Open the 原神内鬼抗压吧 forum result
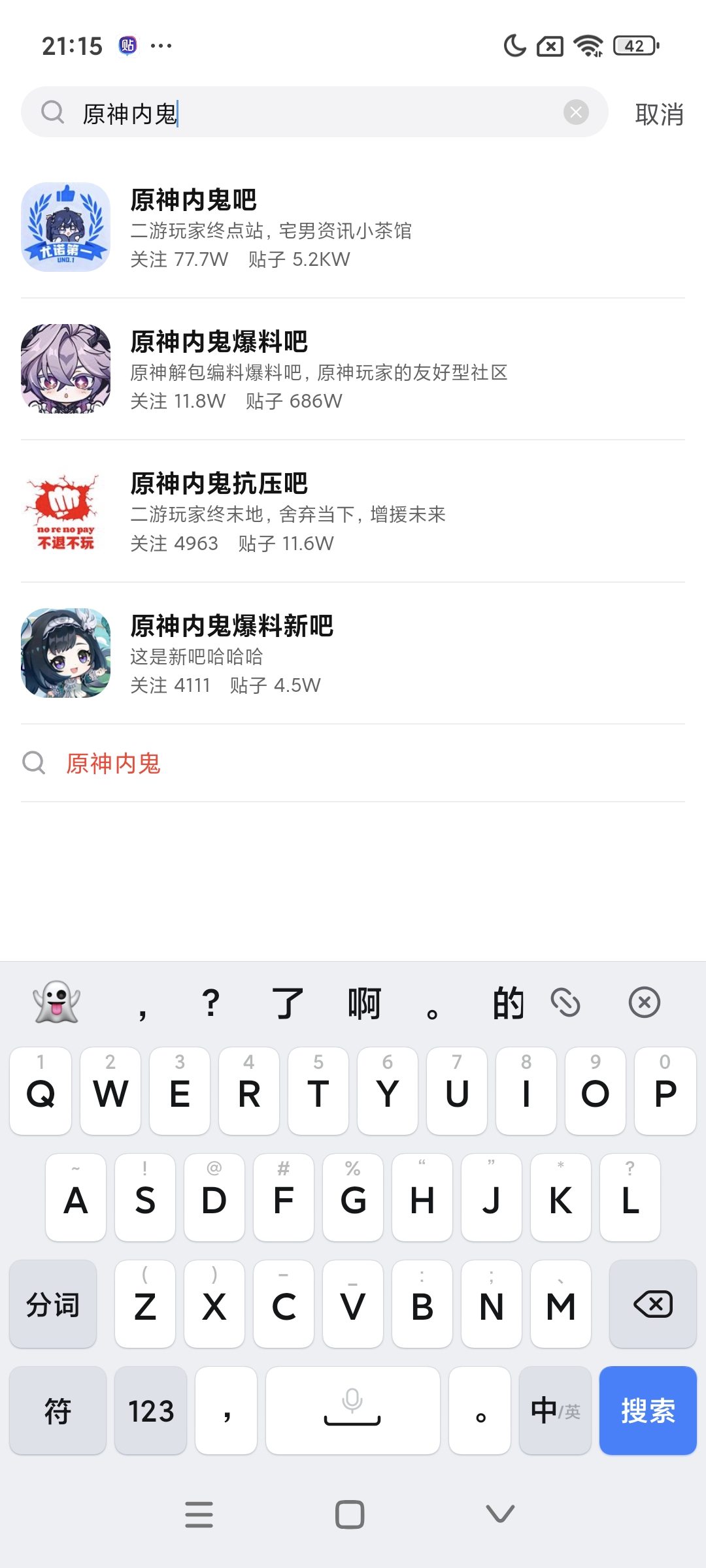 353,512
